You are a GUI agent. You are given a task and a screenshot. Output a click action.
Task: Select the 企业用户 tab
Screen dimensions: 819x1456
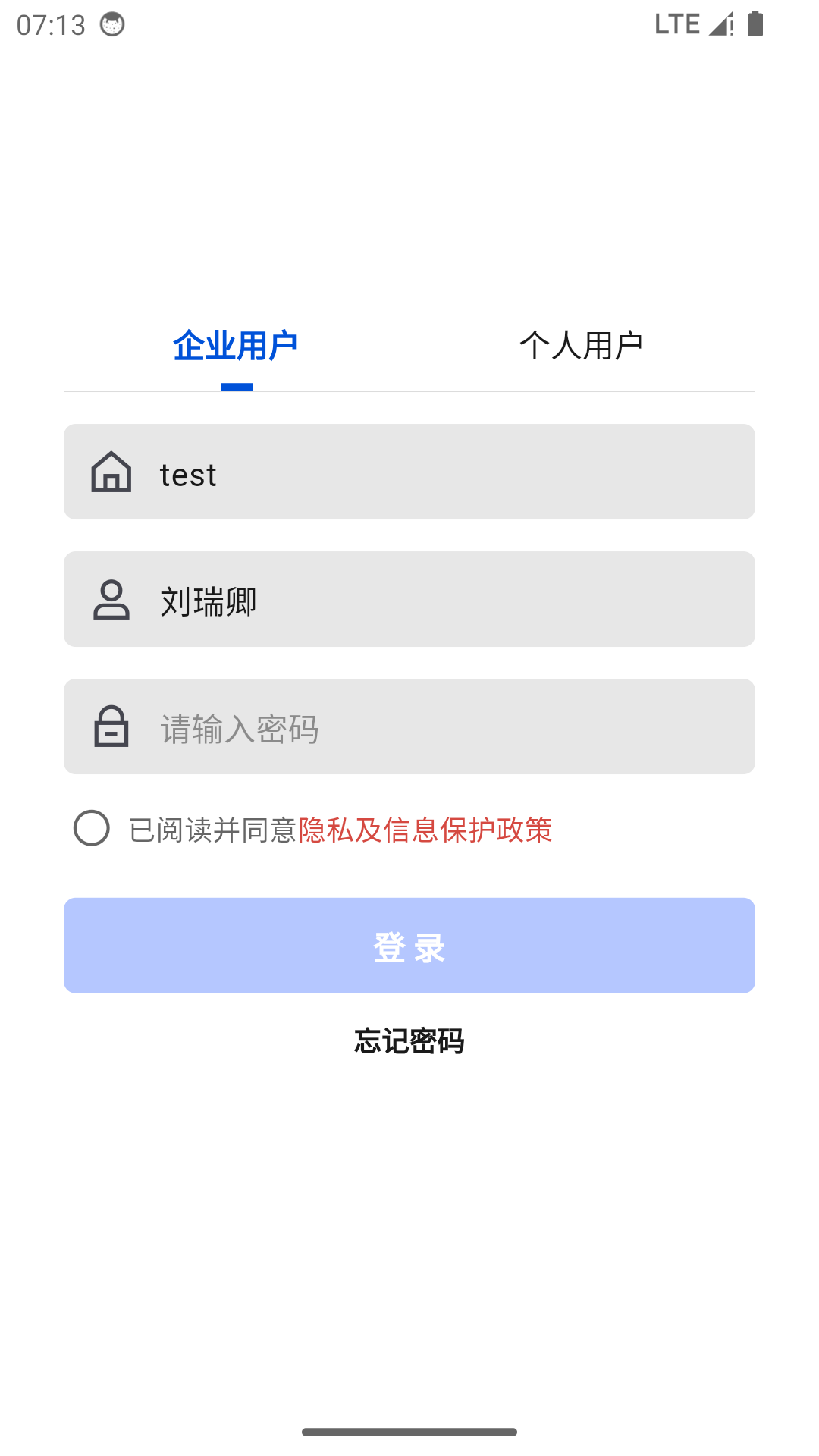(236, 345)
